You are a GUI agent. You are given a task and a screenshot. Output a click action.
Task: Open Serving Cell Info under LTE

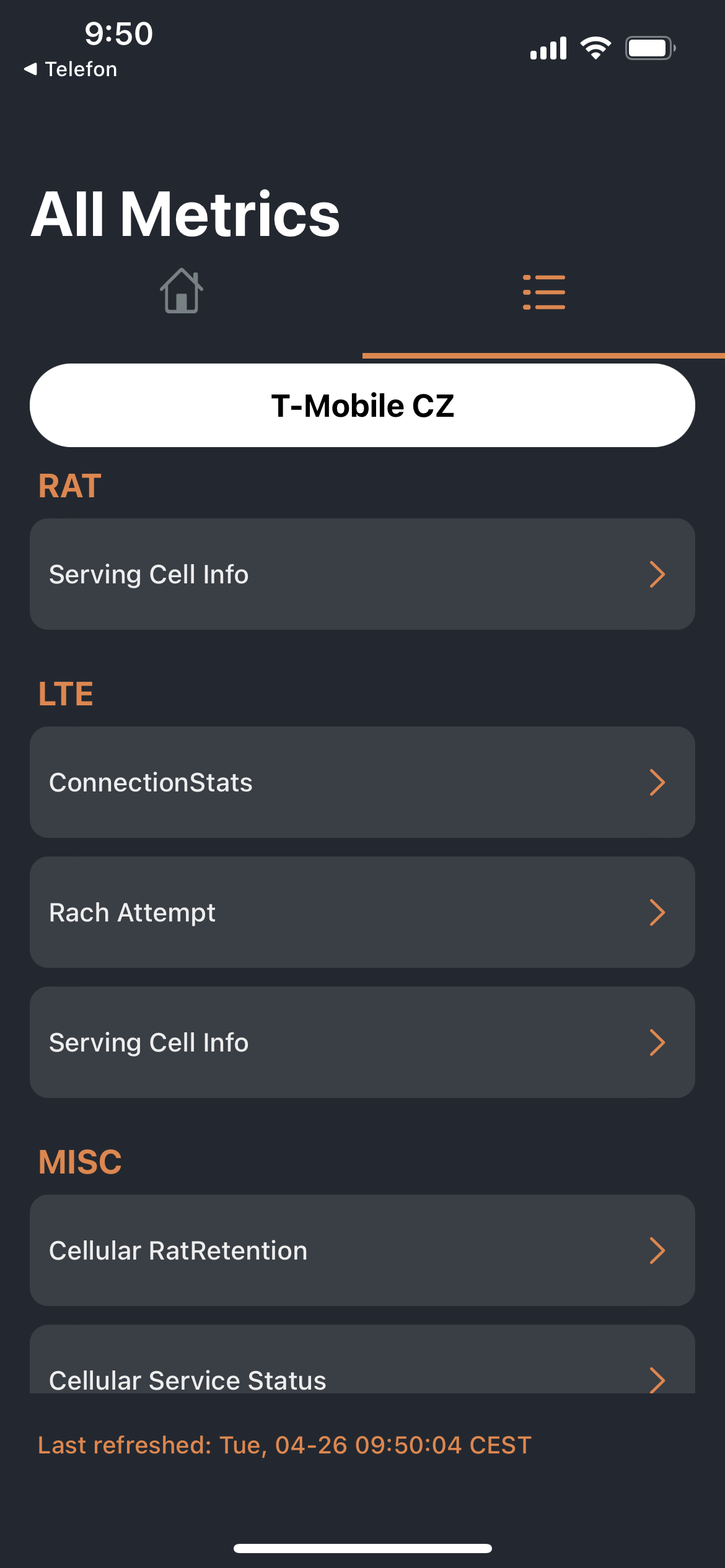click(x=362, y=1042)
